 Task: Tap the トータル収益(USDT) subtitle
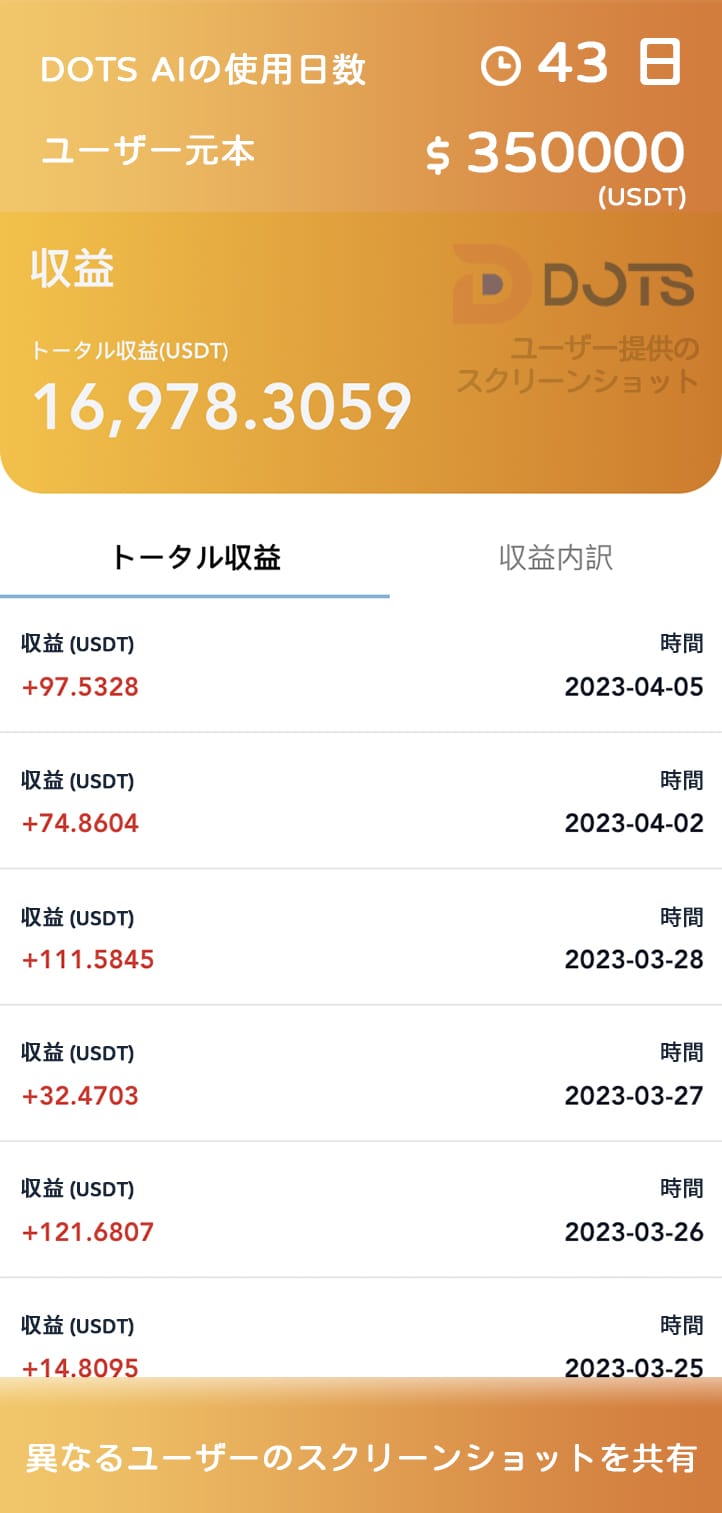click(x=130, y=351)
